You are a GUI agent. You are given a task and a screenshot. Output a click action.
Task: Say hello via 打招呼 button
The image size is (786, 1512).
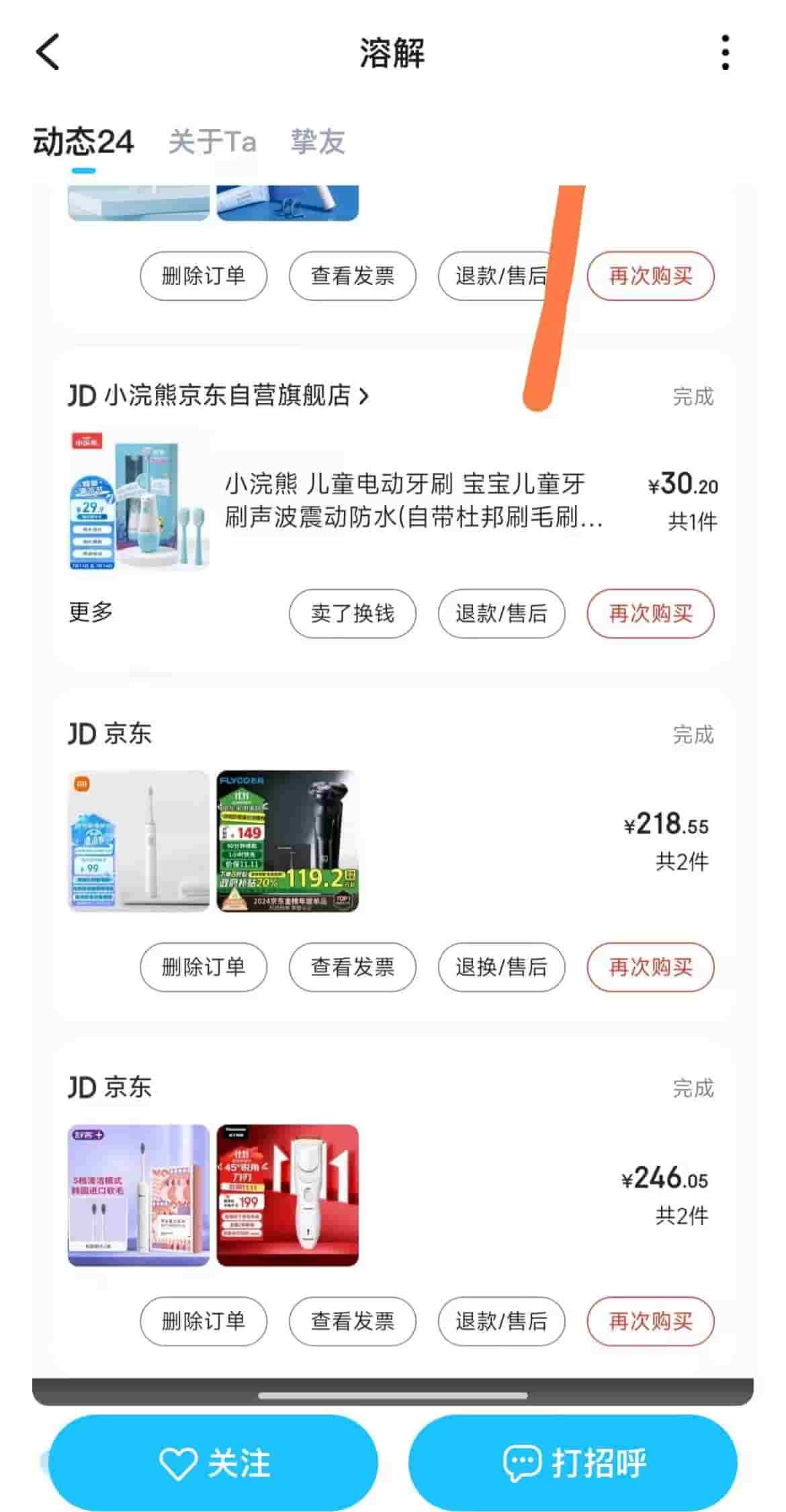pos(573,1462)
